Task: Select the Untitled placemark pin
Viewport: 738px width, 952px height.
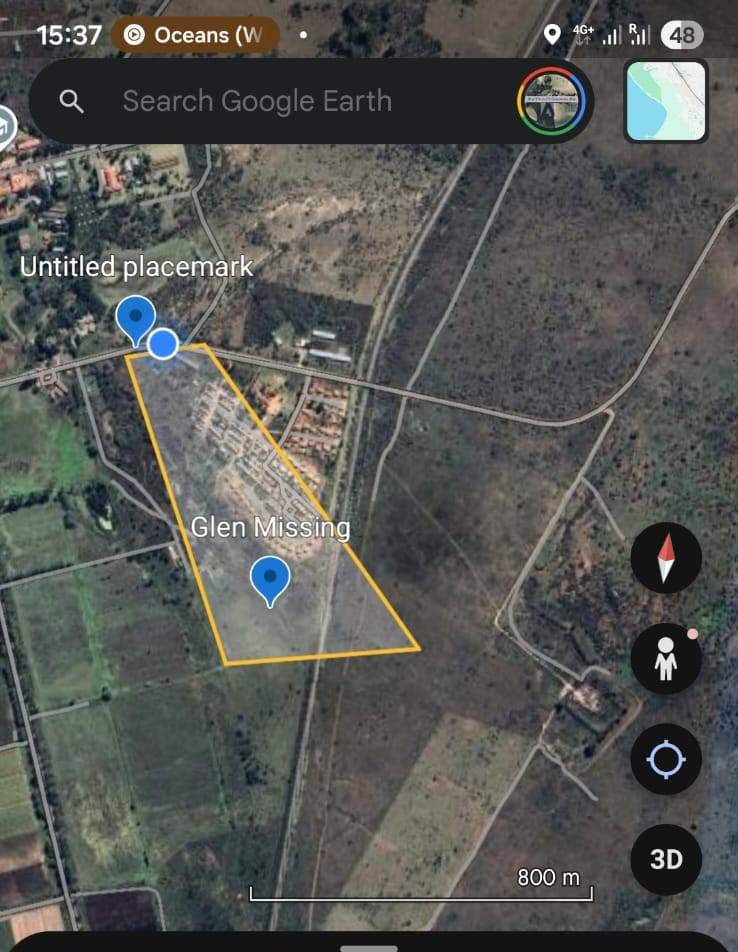Action: tap(135, 319)
